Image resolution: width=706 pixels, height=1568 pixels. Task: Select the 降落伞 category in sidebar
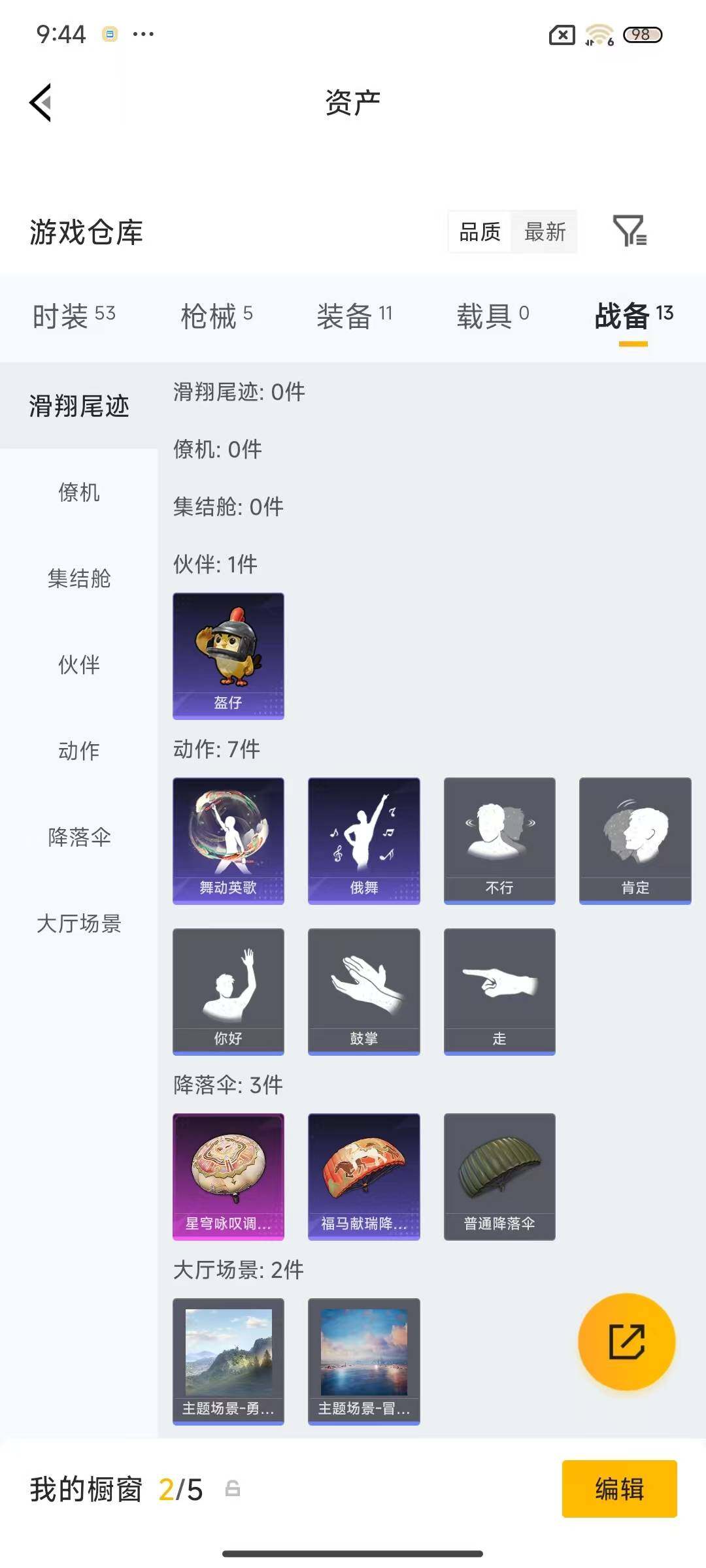tap(80, 838)
